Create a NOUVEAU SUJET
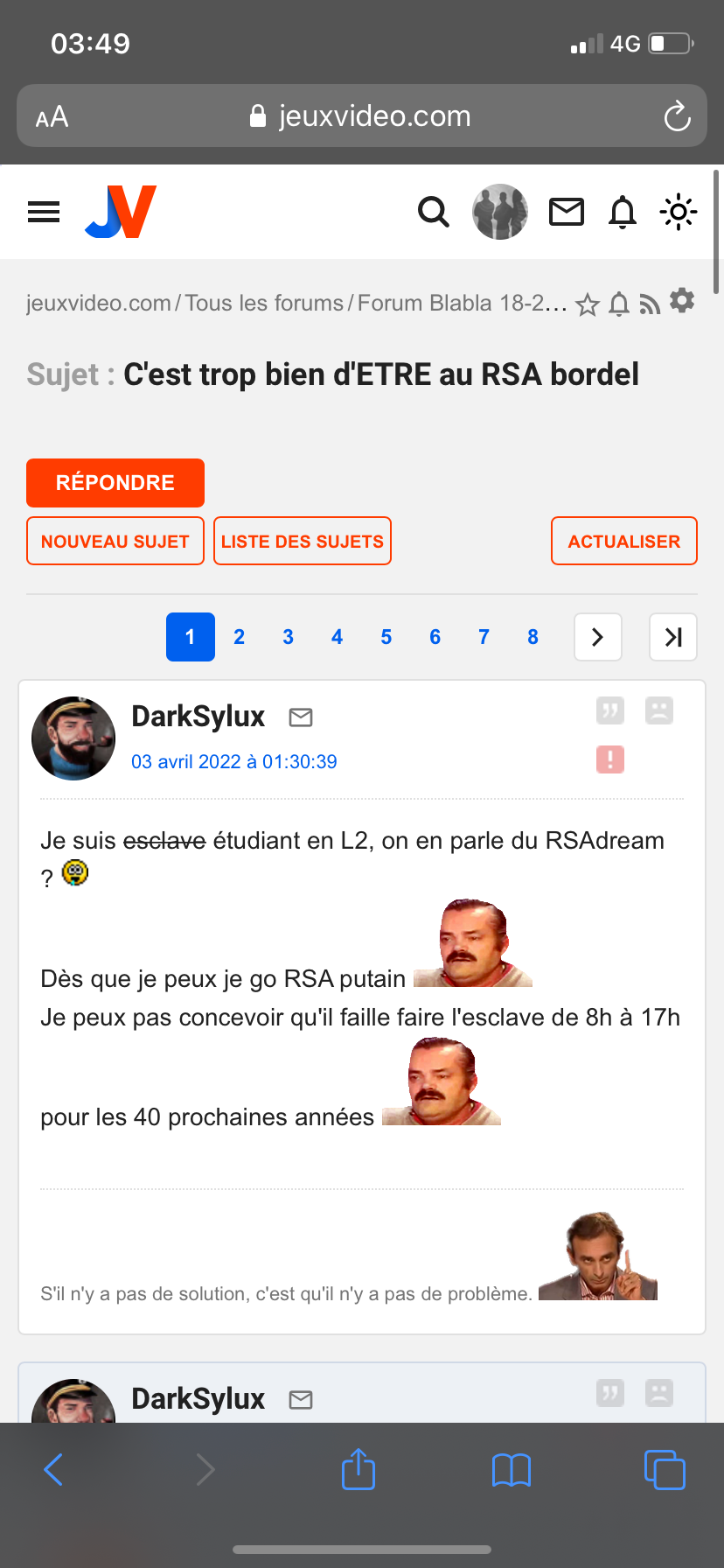Viewport: 724px width, 1568px height. tap(115, 541)
